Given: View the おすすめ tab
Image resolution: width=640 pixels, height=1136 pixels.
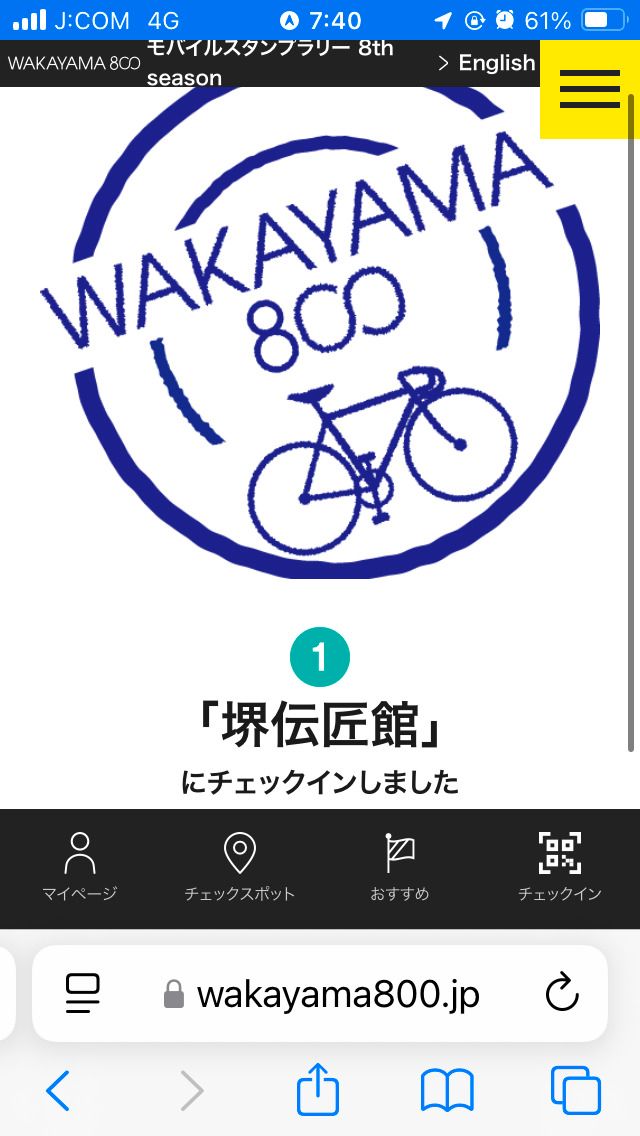Looking at the screenshot, I should point(400,867).
